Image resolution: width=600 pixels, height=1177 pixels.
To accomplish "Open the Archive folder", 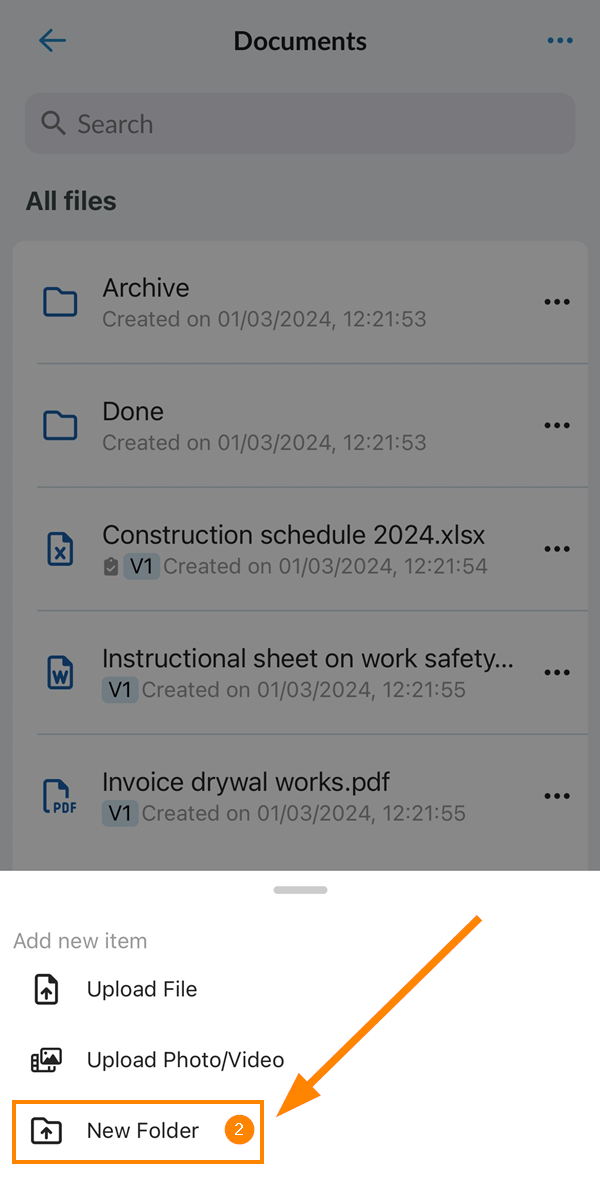I will pos(300,303).
